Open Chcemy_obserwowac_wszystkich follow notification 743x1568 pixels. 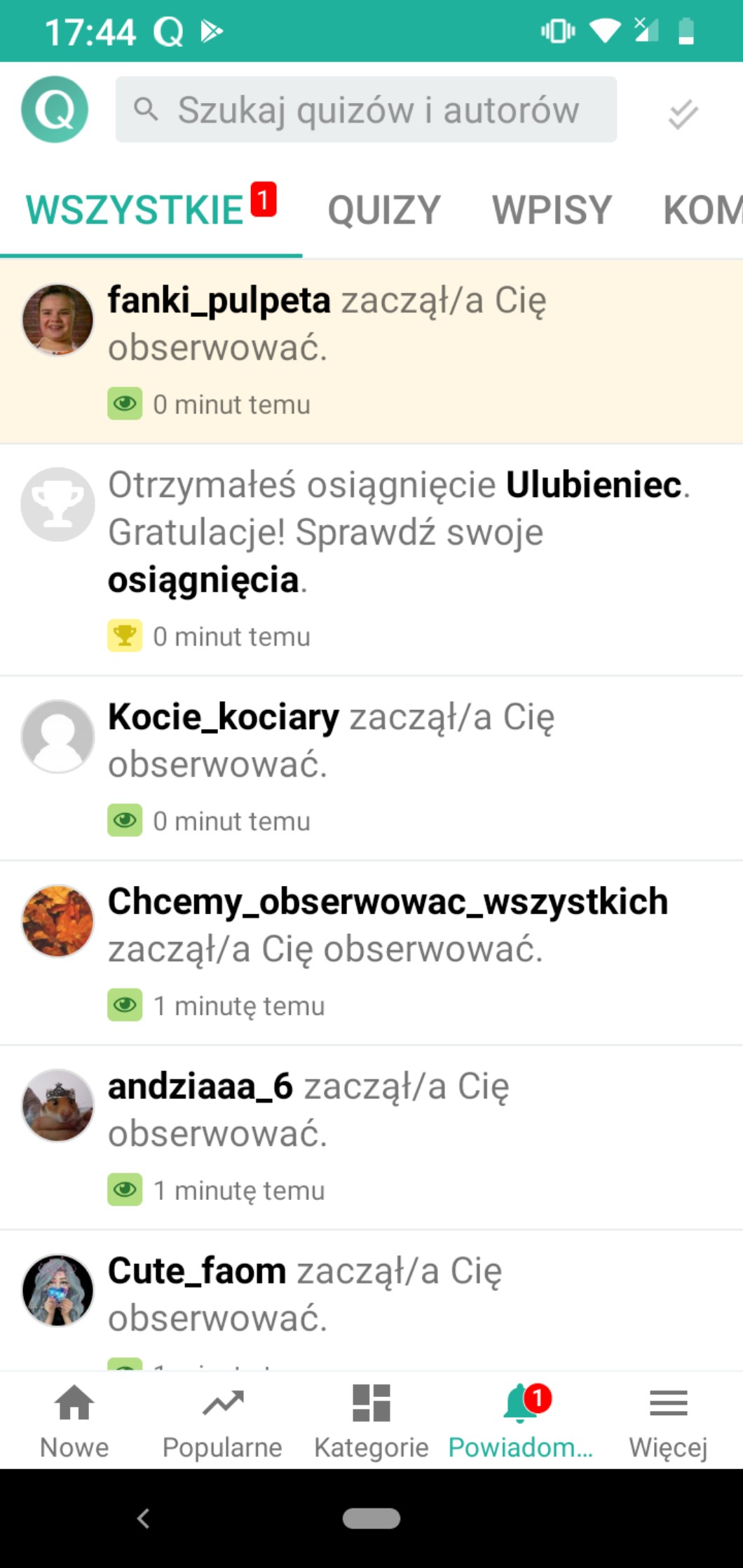(x=371, y=952)
